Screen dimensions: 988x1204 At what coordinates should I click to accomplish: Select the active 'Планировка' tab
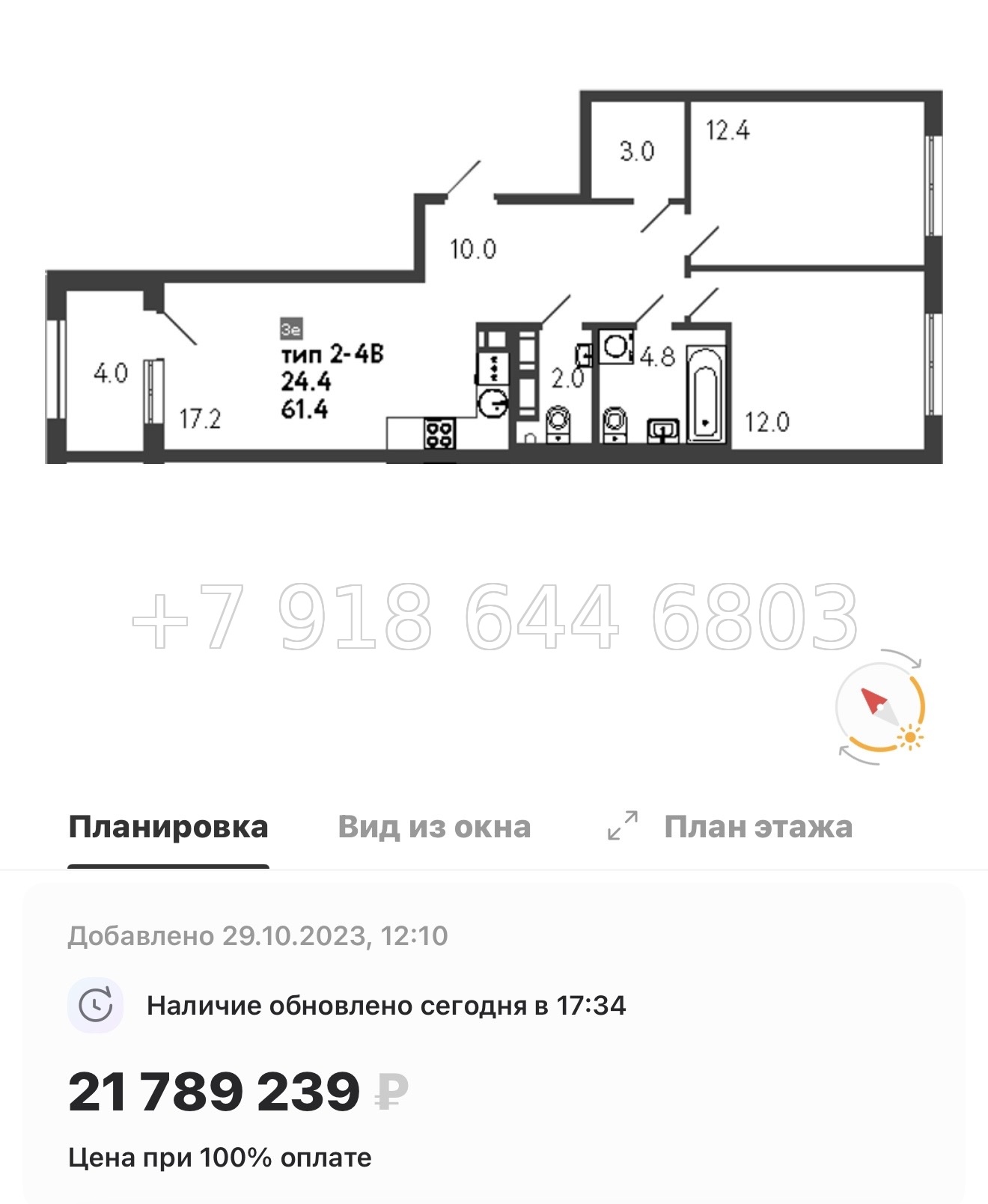[168, 826]
